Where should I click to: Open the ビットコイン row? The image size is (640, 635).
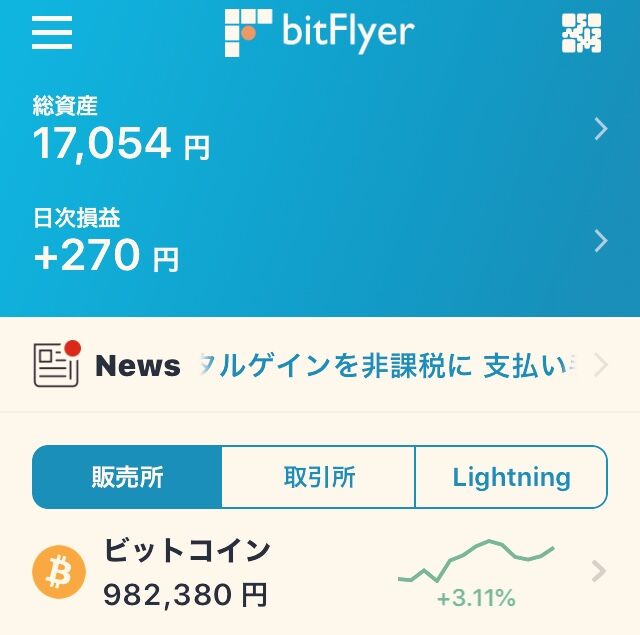(x=320, y=572)
